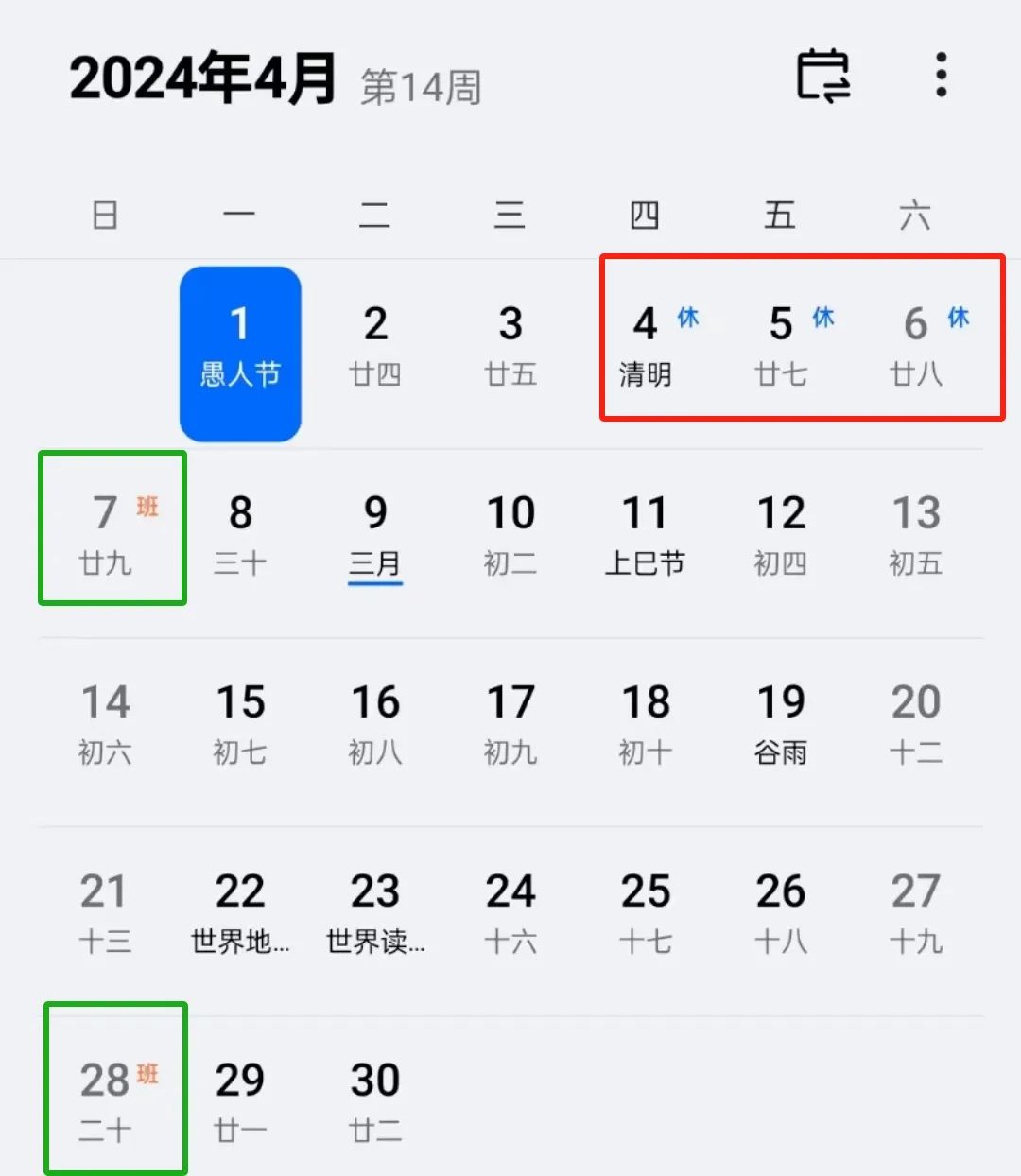Select April 23 世界读书日
This screenshot has width=1021, height=1176.
pyautogui.click(x=375, y=912)
